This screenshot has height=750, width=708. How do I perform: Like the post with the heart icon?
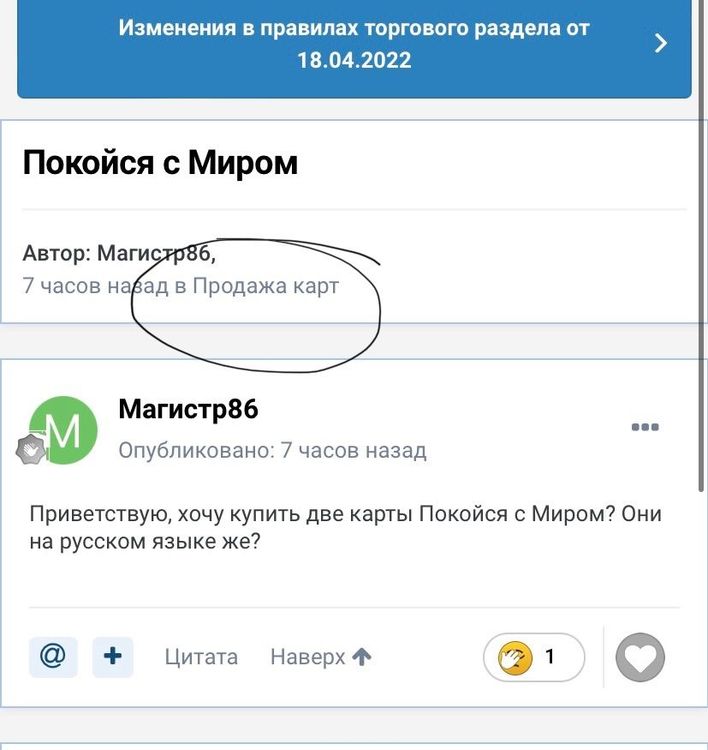640,658
